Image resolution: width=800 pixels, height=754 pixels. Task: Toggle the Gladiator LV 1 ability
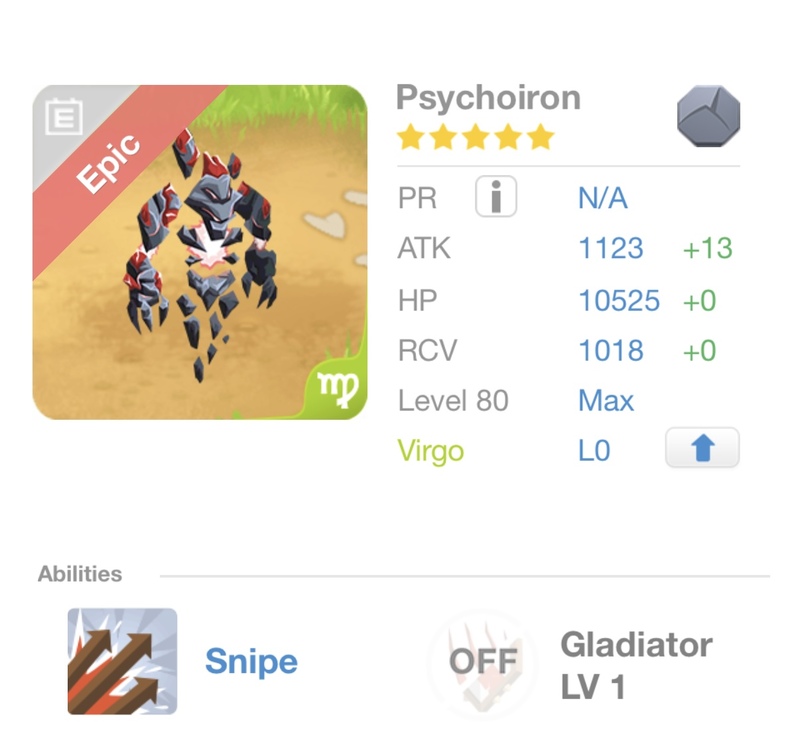(483, 661)
